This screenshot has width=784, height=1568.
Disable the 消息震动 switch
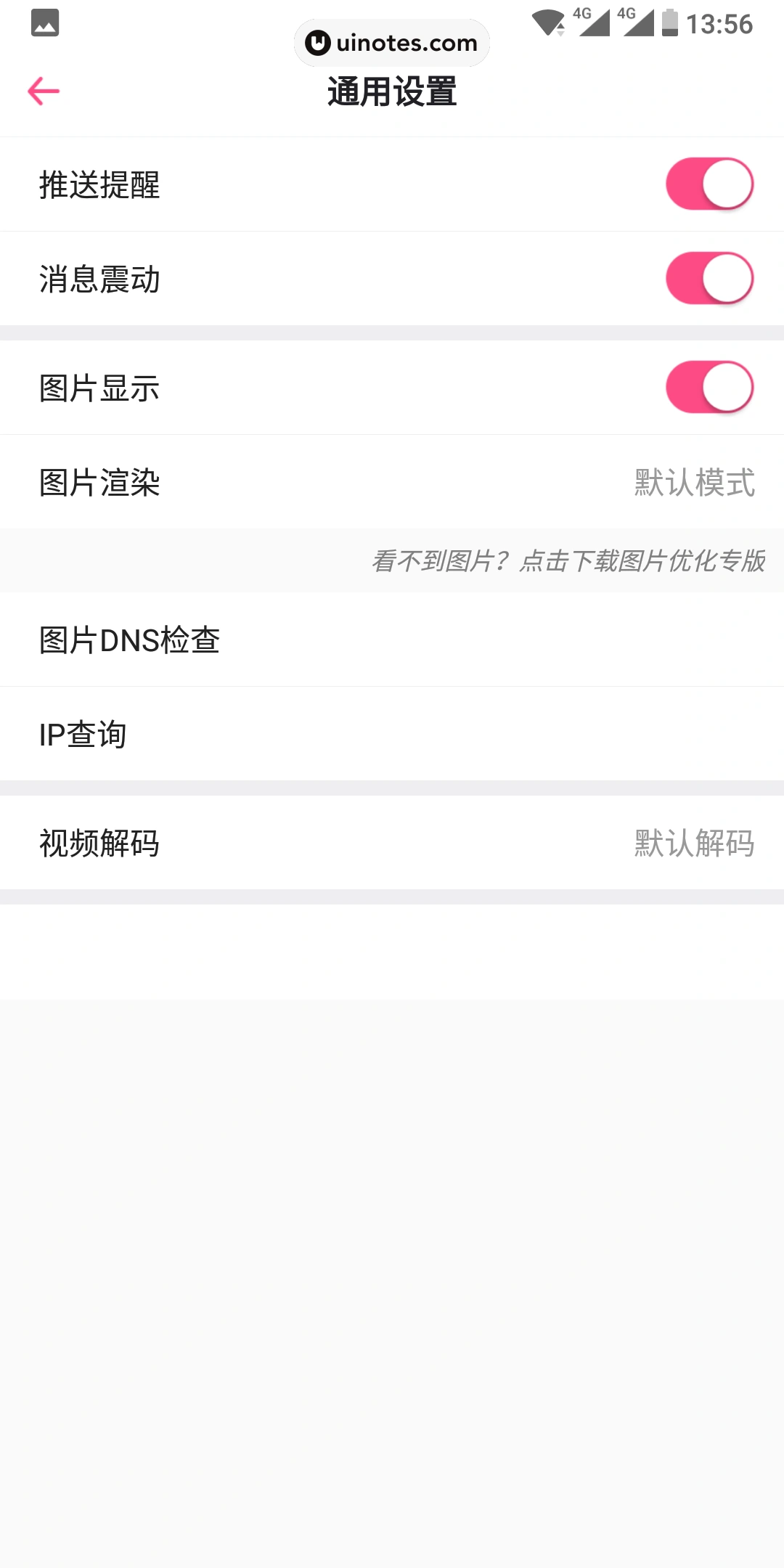tap(709, 279)
